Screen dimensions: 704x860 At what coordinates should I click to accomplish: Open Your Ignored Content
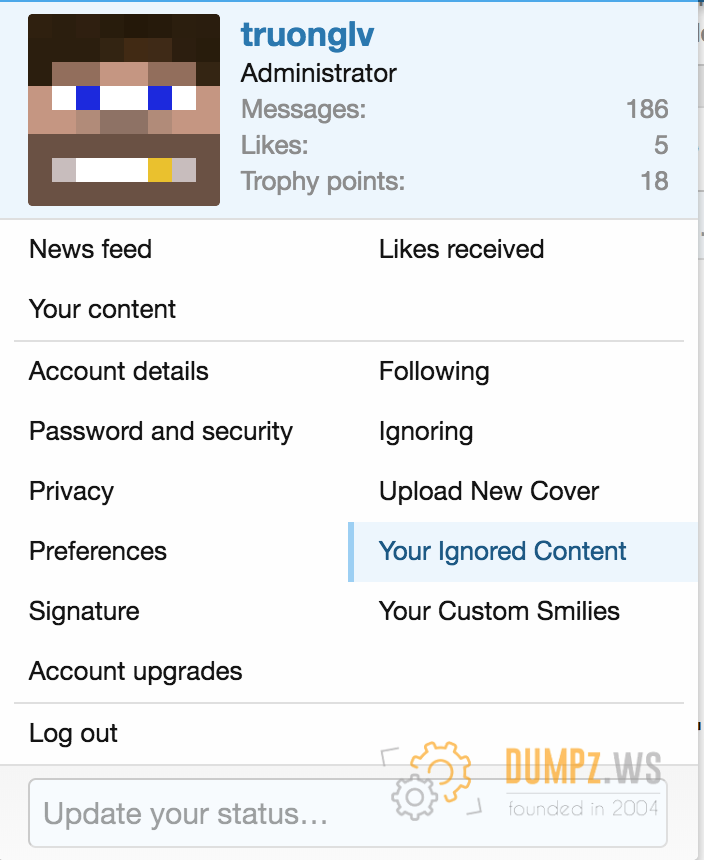coord(503,551)
